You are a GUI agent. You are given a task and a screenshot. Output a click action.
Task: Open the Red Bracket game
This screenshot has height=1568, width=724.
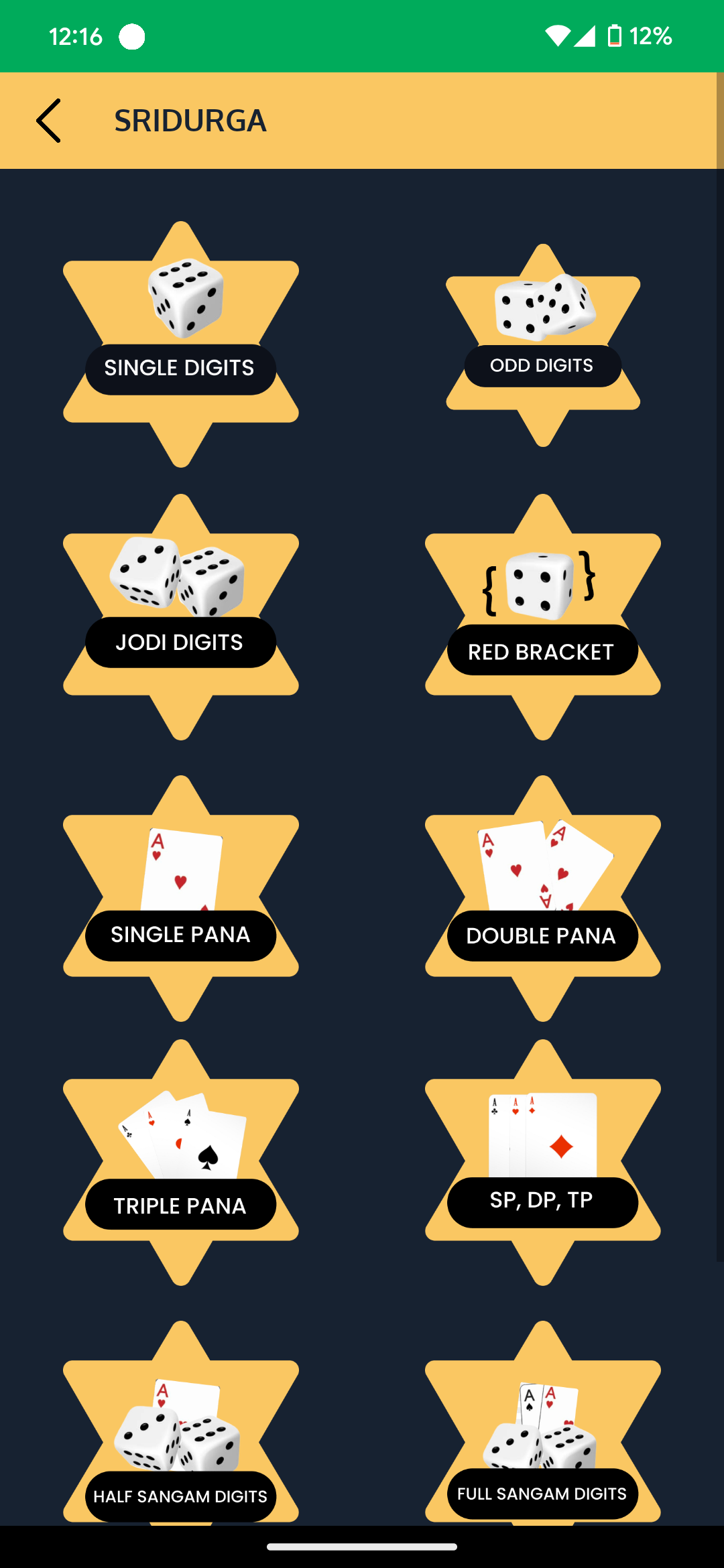542,618
